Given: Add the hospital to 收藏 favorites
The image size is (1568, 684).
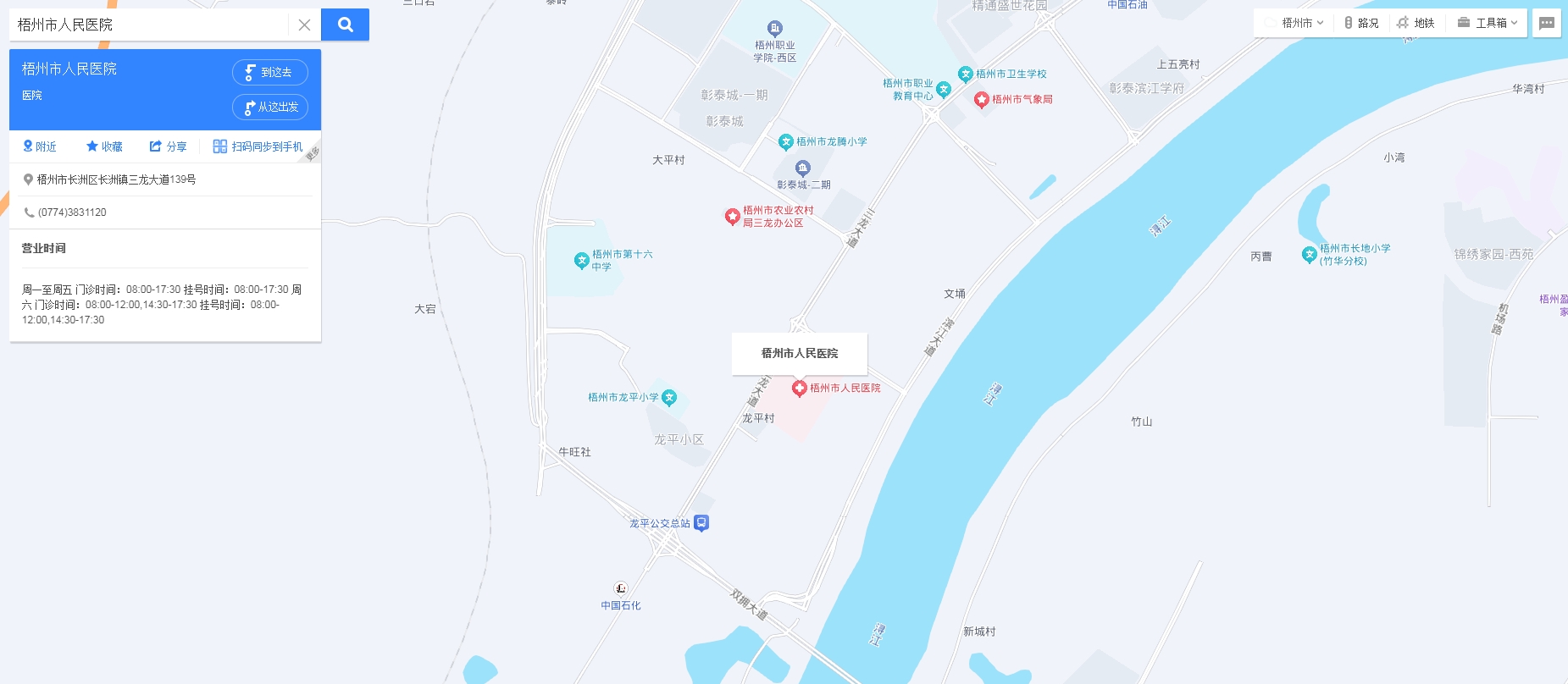Looking at the screenshot, I should click(x=104, y=146).
